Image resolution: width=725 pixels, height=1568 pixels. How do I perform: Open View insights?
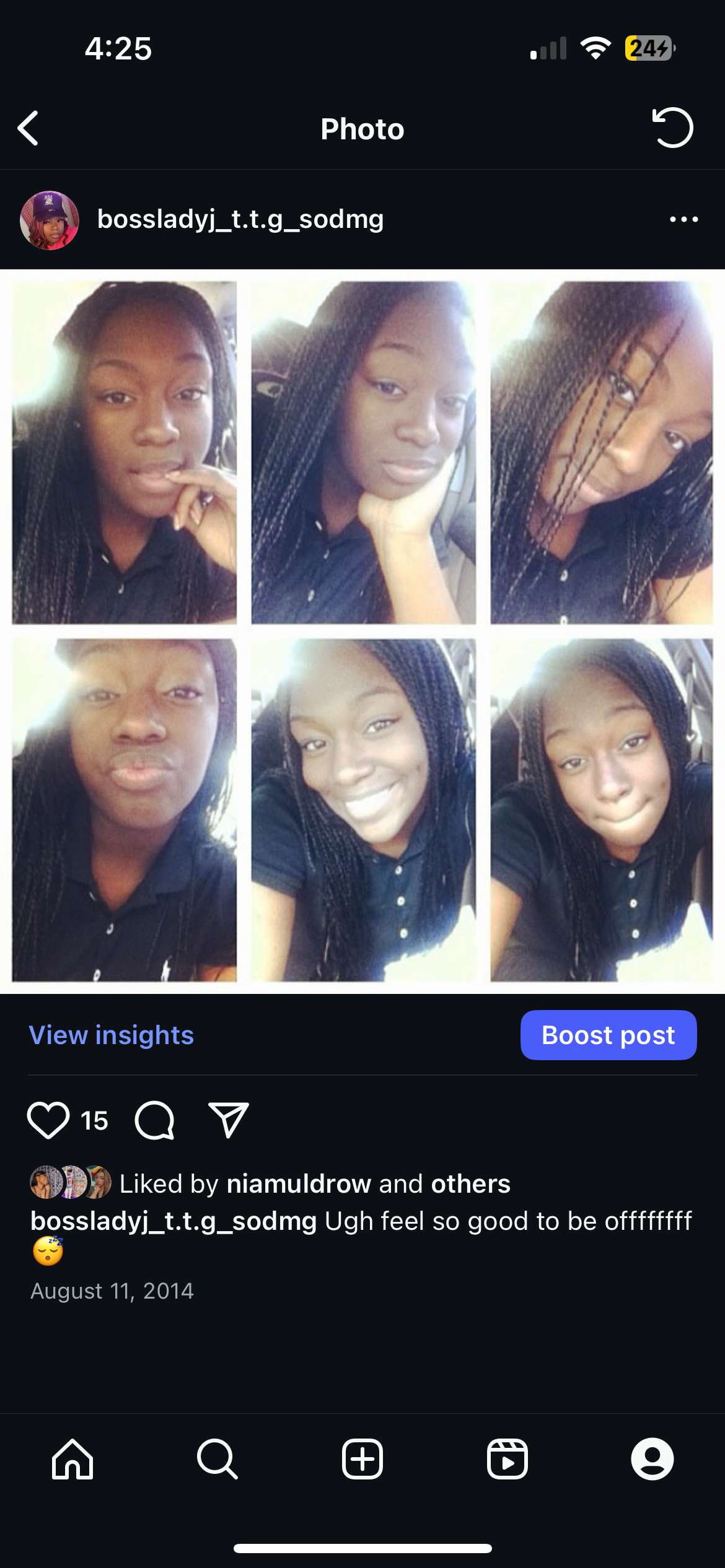(112, 1035)
